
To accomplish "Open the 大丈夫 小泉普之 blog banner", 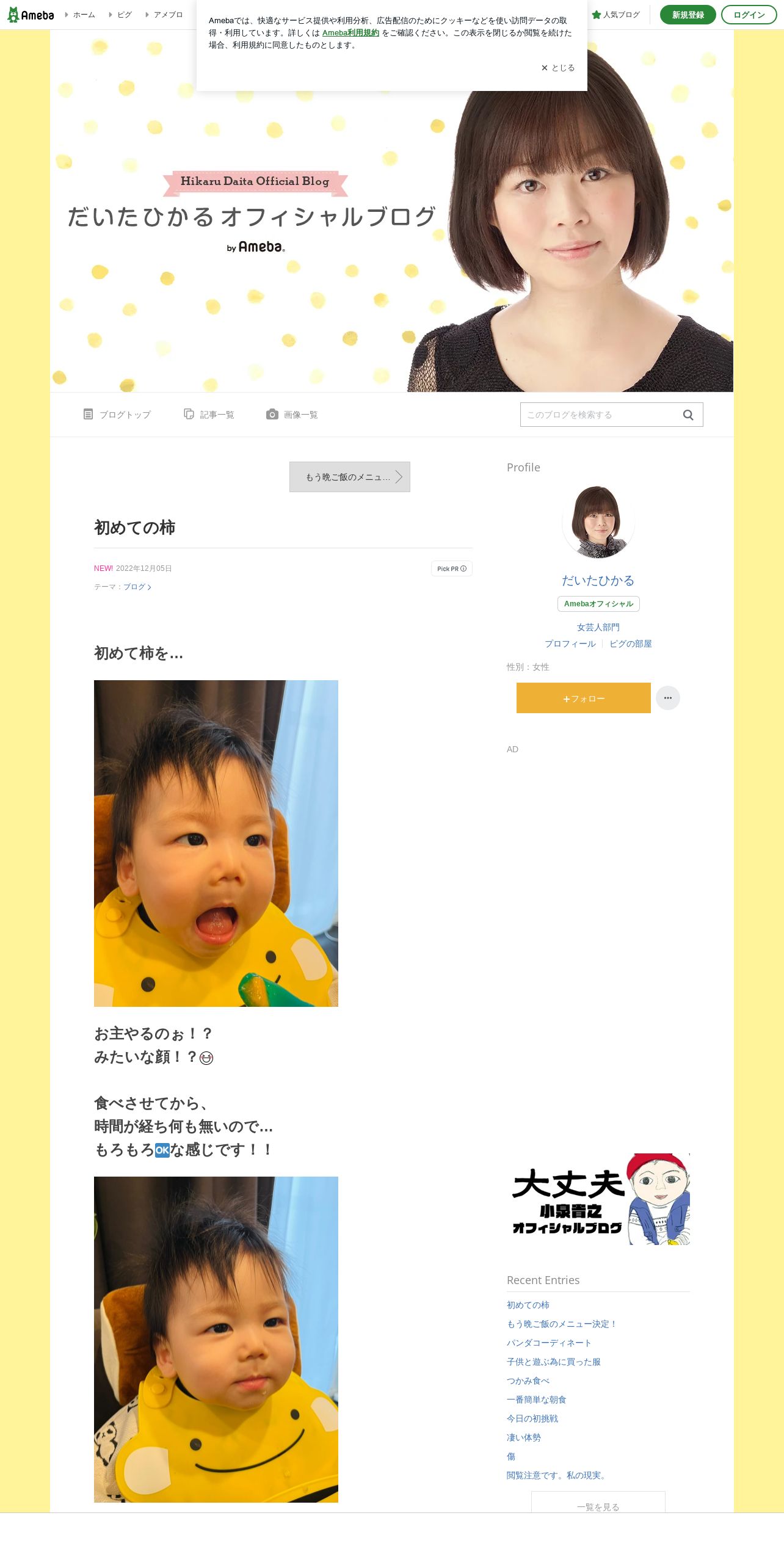I will [x=598, y=1199].
